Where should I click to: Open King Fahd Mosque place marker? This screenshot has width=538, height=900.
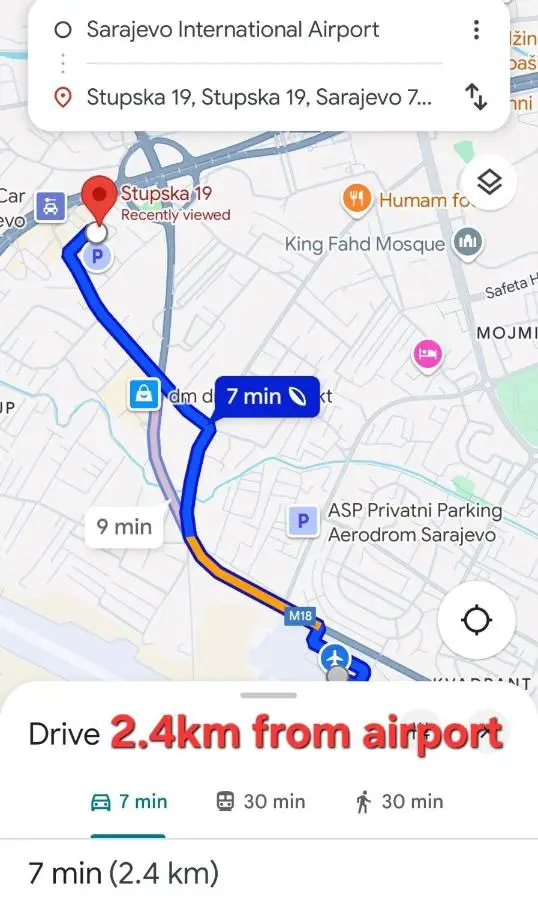[468, 243]
